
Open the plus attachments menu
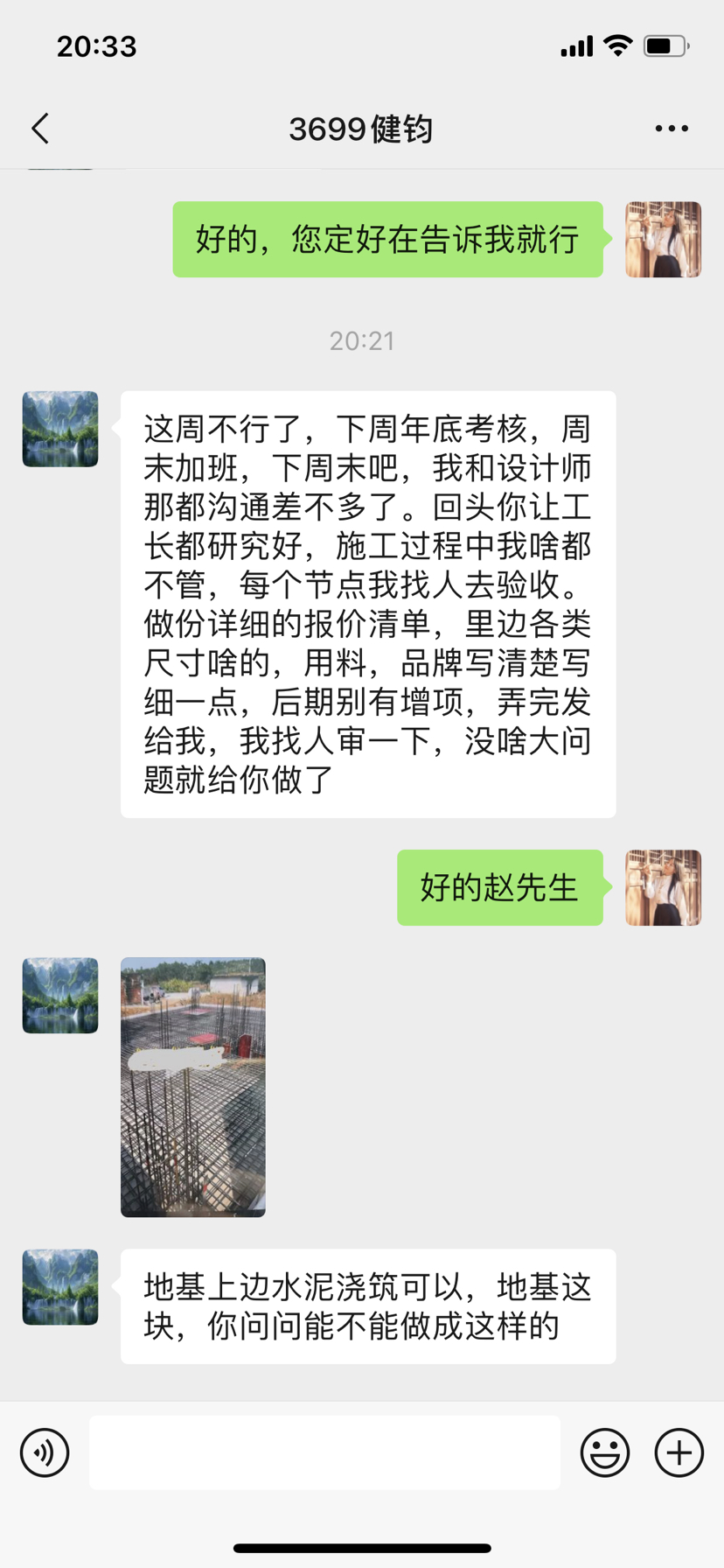[x=679, y=1453]
